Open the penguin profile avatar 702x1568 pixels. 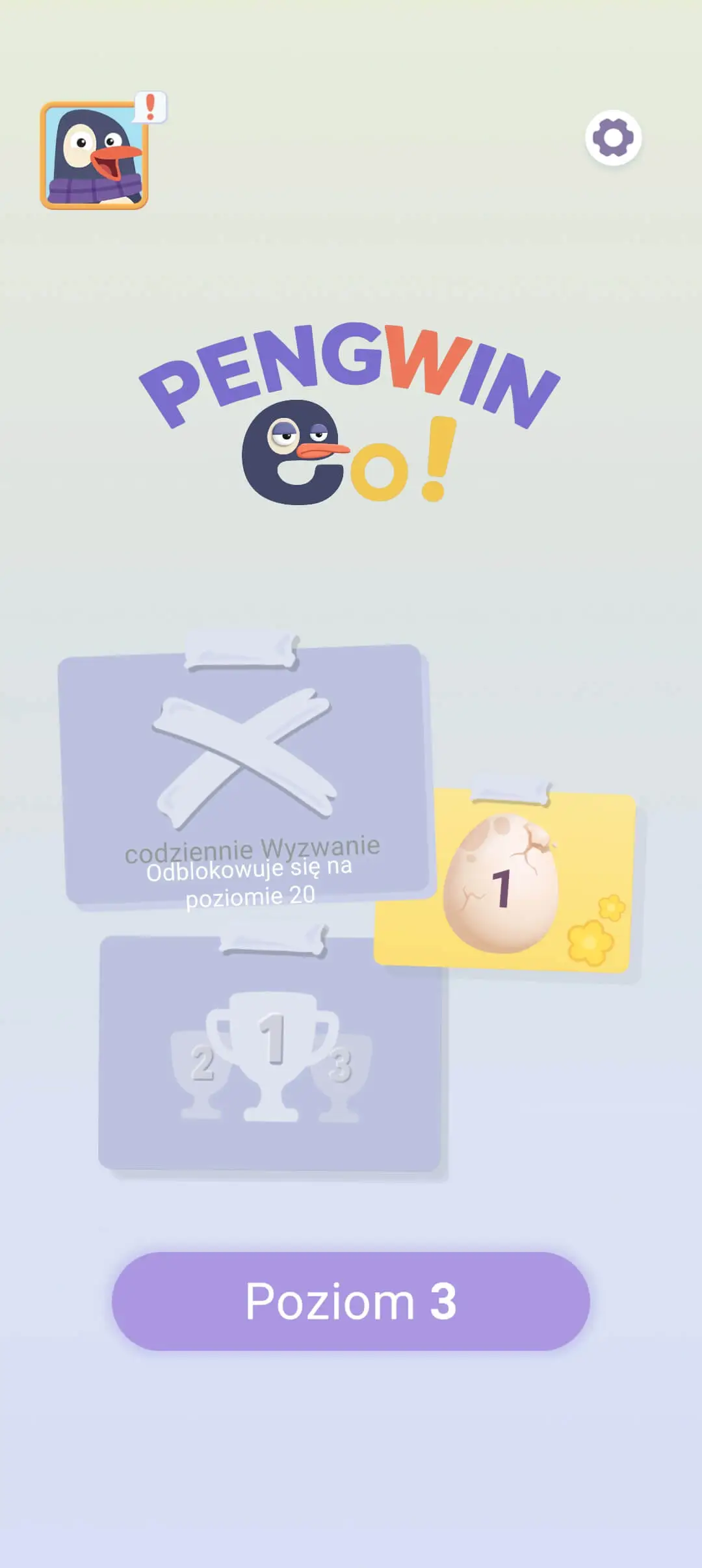[x=94, y=155]
